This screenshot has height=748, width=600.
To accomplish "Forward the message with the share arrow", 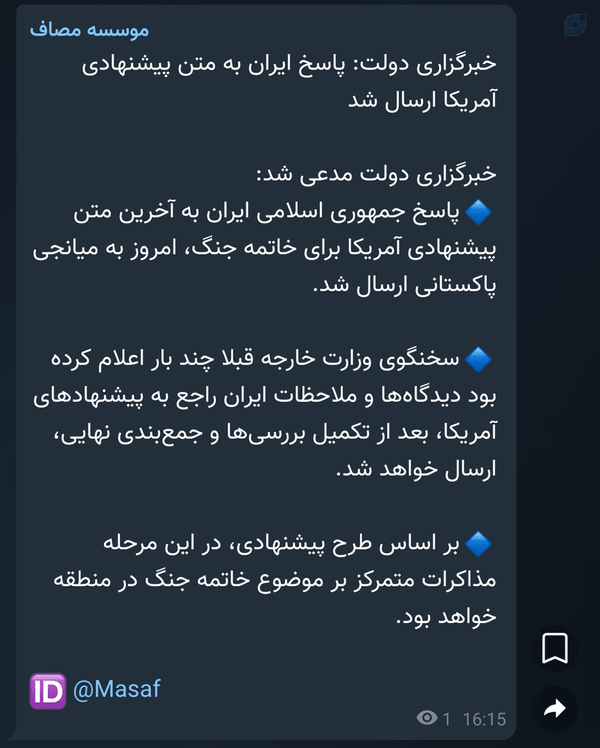I will [x=555, y=709].
